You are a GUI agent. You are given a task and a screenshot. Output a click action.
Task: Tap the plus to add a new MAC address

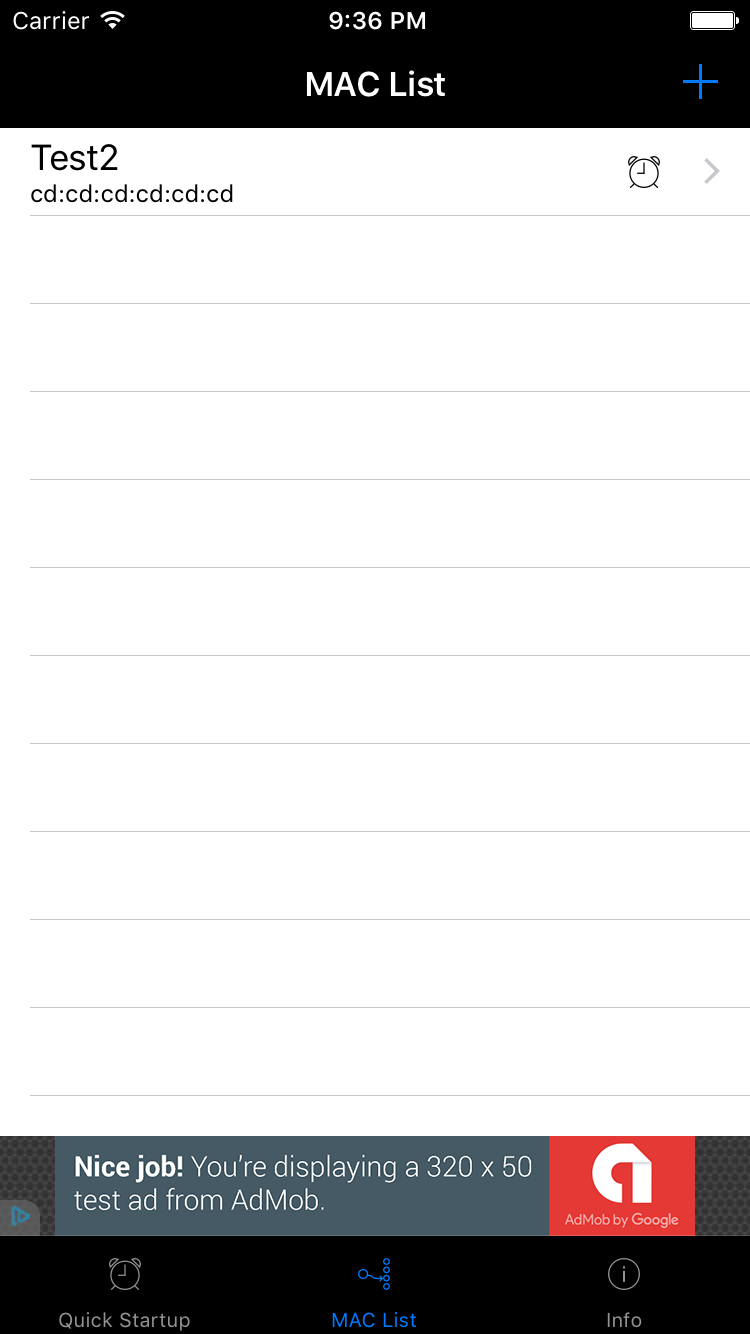tap(699, 83)
